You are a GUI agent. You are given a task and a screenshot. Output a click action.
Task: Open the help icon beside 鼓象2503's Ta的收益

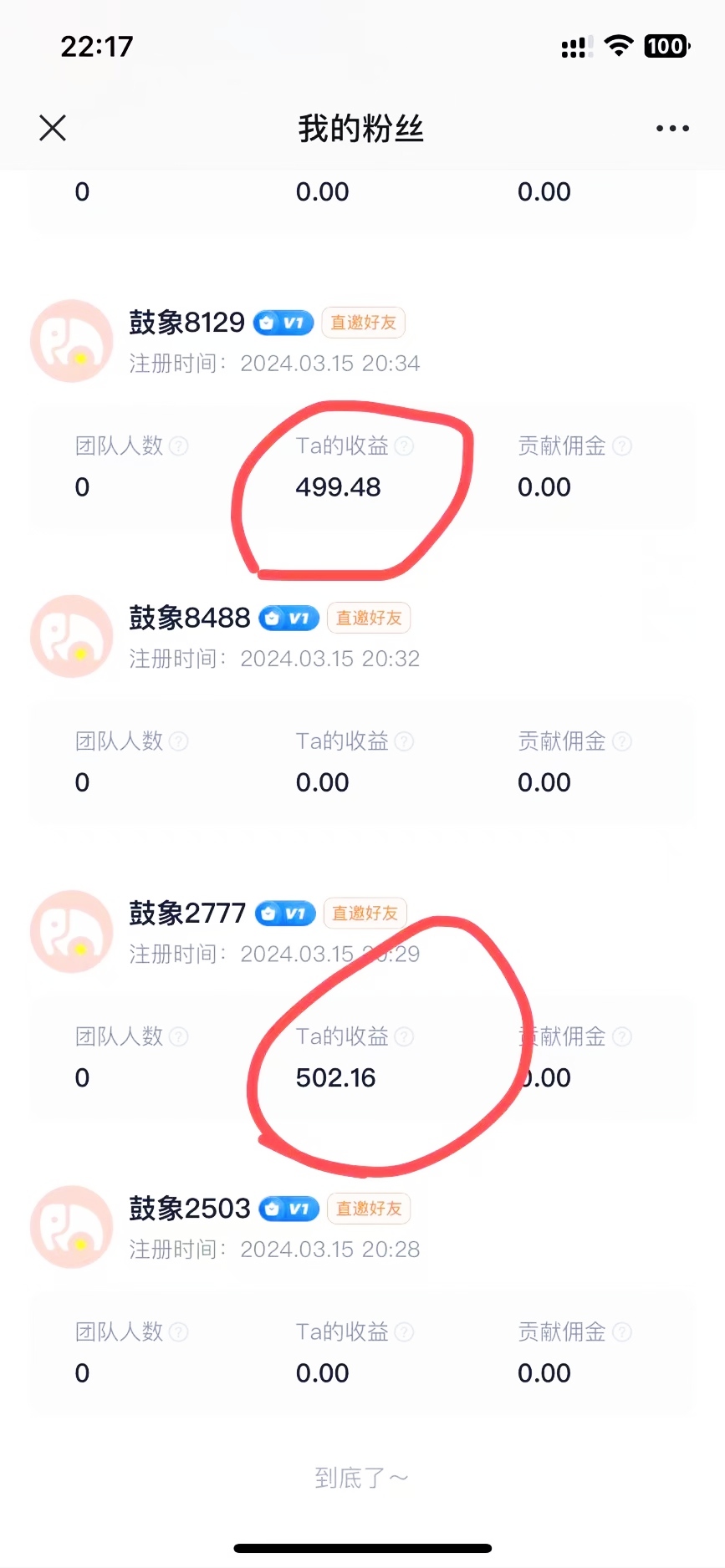pyautogui.click(x=404, y=1332)
